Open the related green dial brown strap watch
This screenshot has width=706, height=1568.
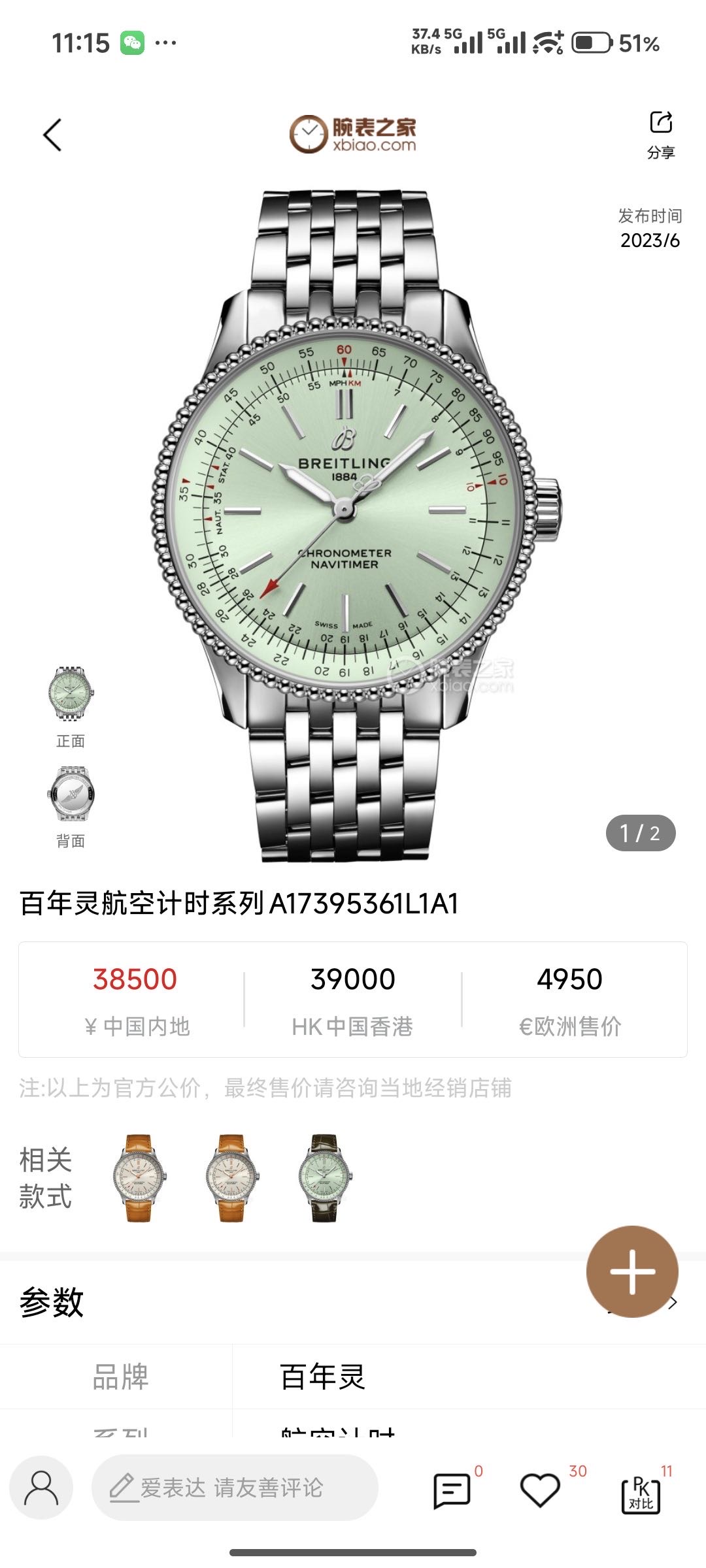[x=325, y=1178]
